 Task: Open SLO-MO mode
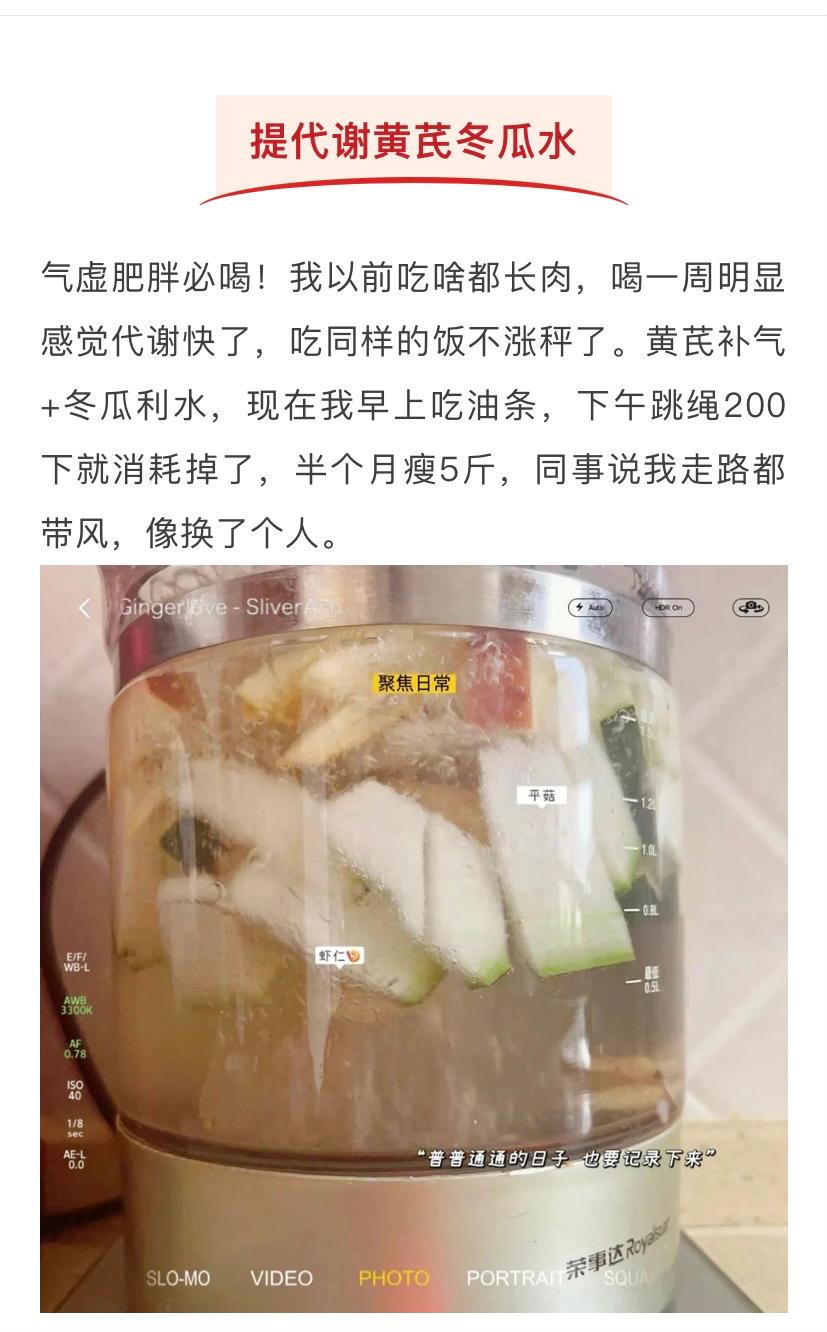176,1278
